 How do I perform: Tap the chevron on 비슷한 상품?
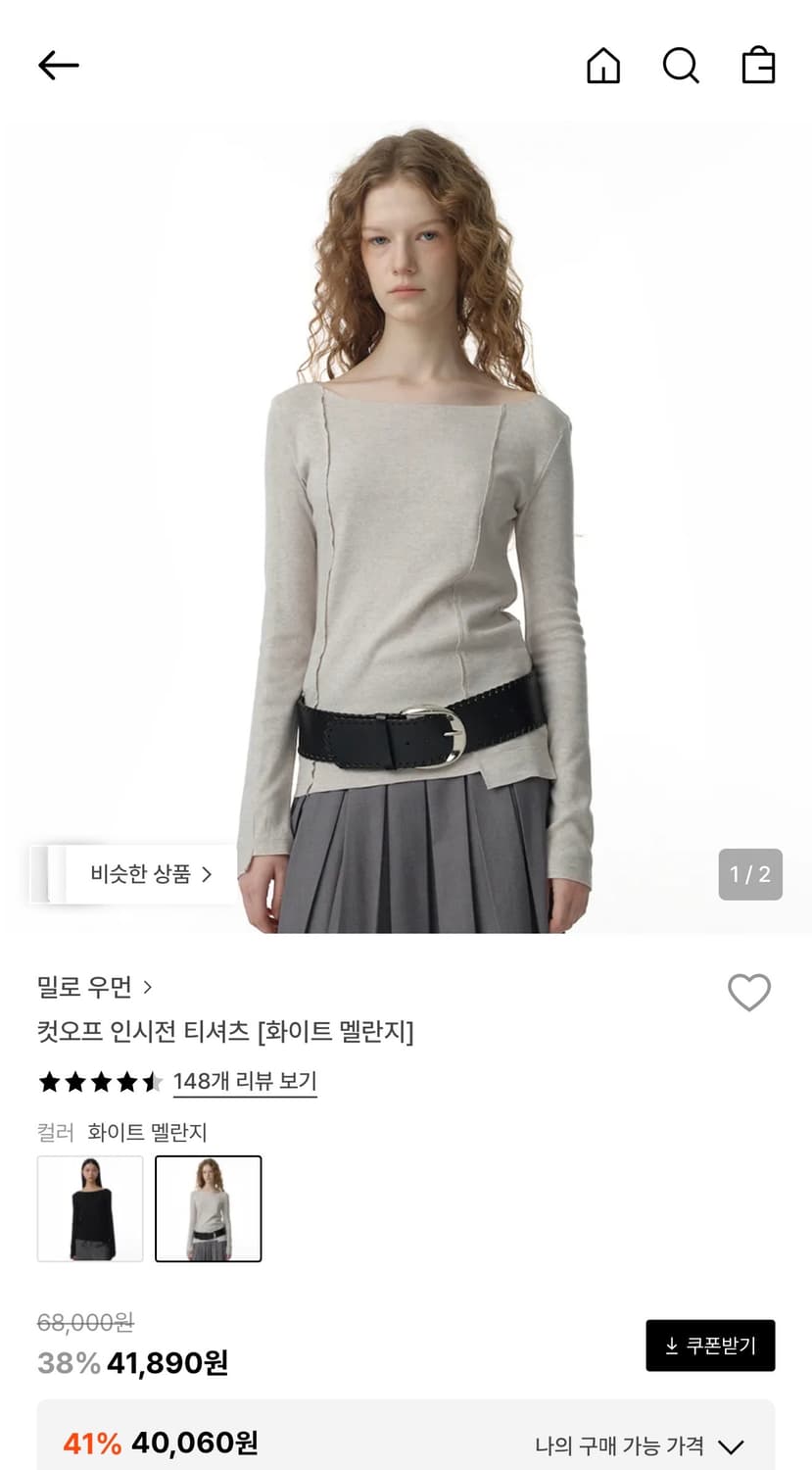click(208, 875)
